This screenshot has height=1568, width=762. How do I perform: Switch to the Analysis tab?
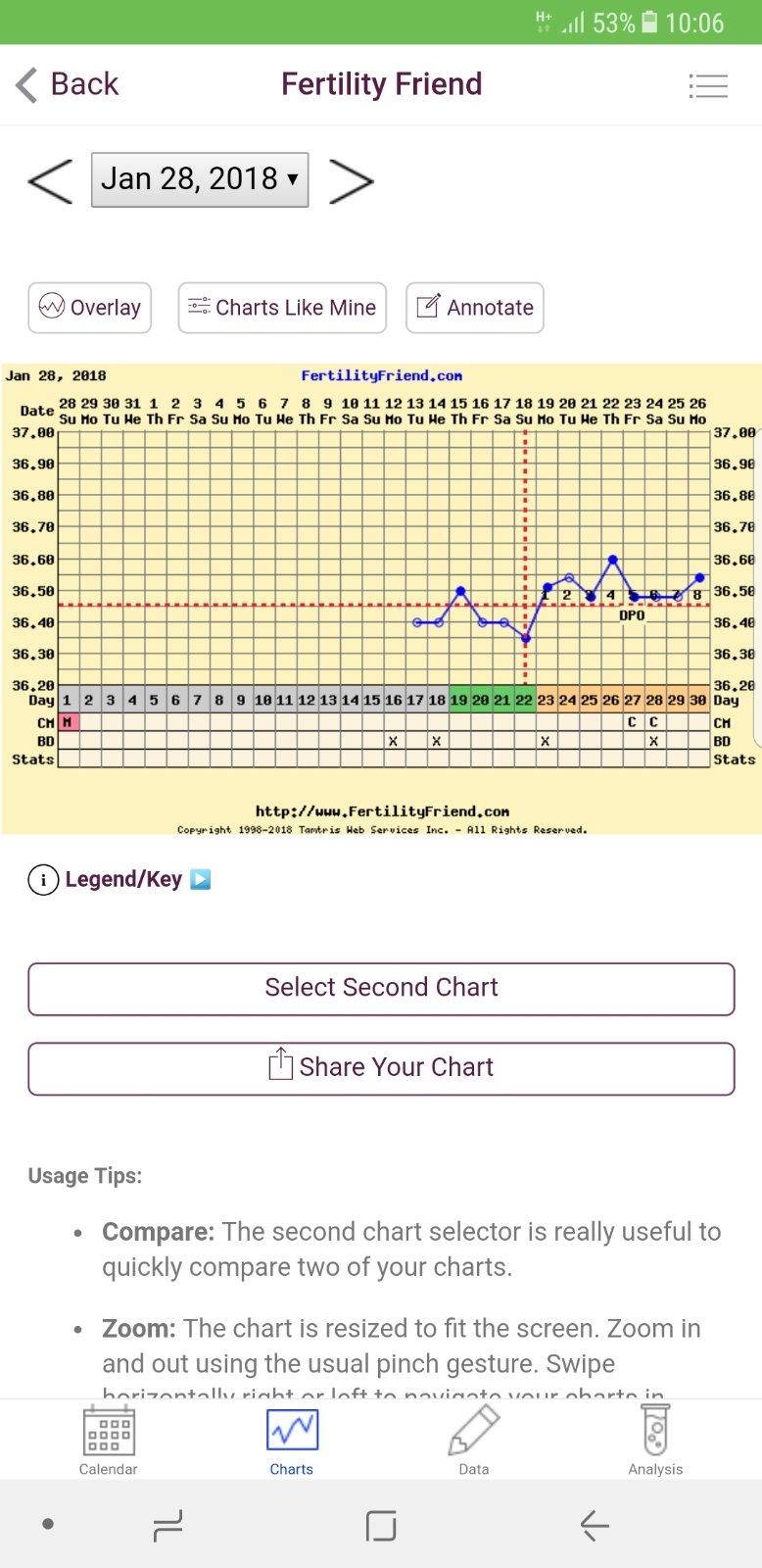(655, 1439)
